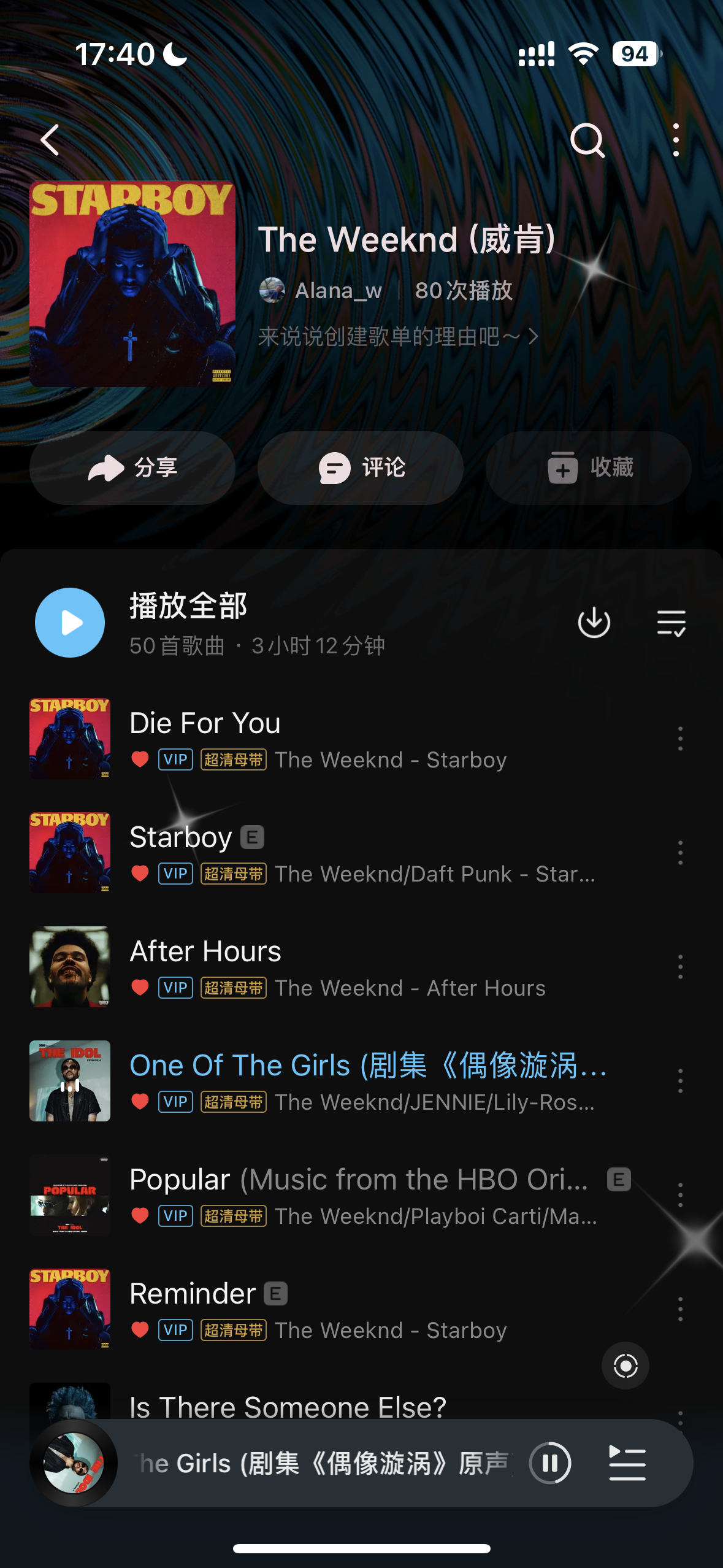Open the play queue from mini player
Screen dimensions: 723x1568
pos(627,1463)
